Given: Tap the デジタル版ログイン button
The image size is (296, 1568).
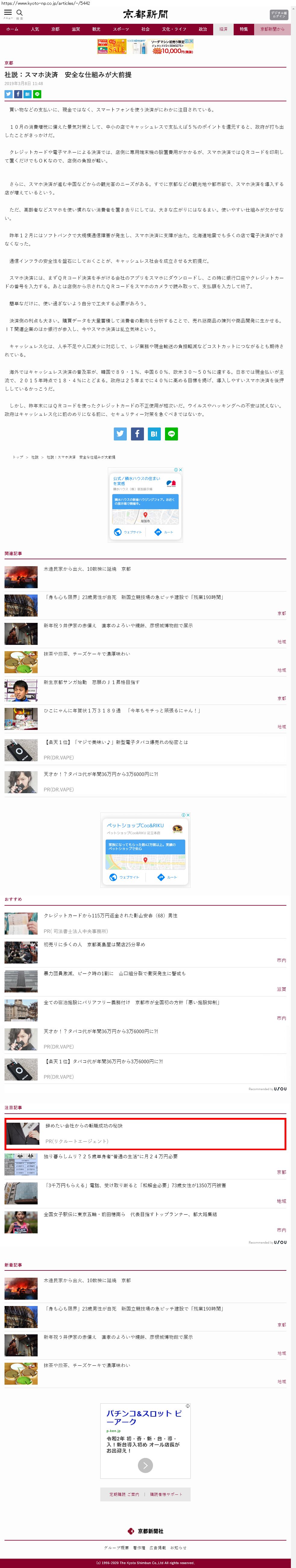Looking at the screenshot, I should 278,14.
